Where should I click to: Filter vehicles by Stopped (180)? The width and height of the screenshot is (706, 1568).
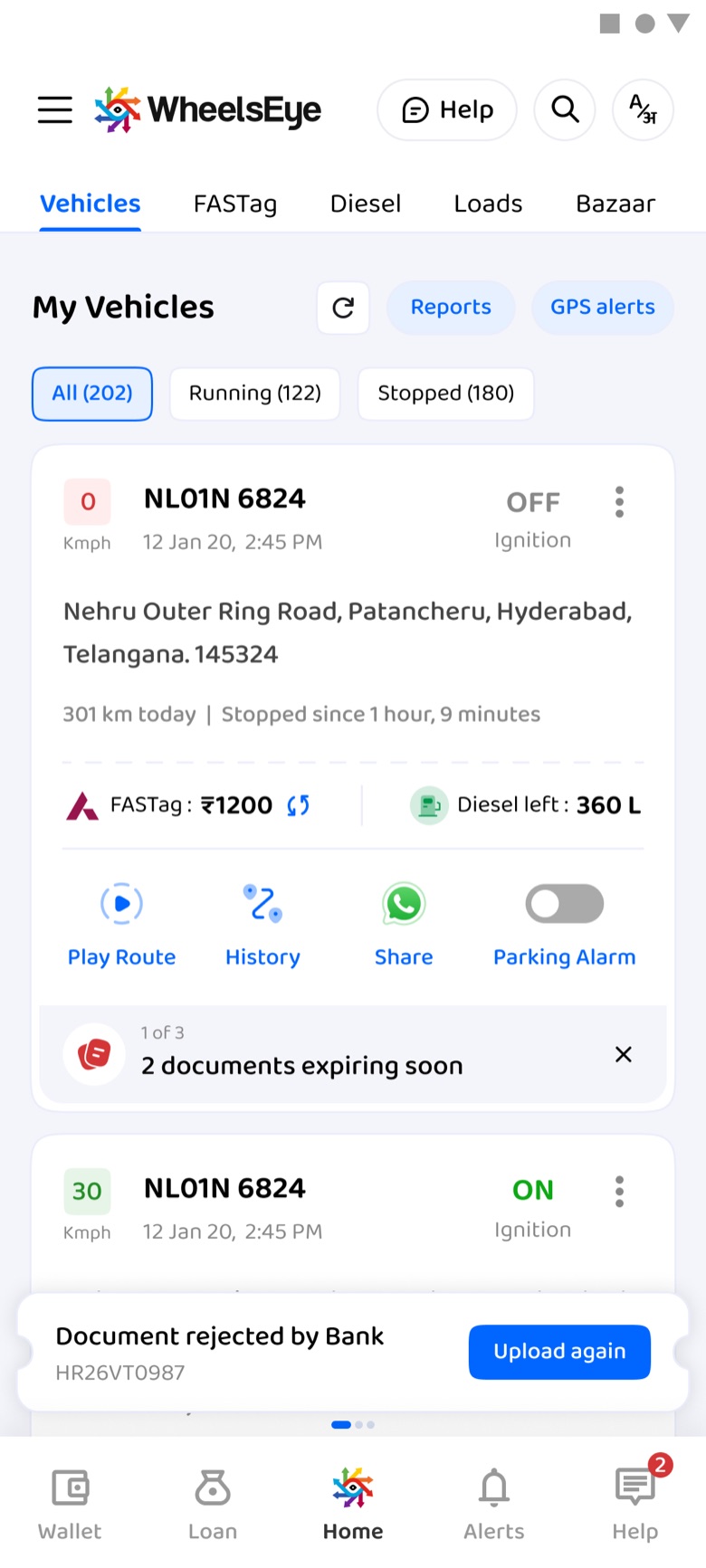point(446,394)
